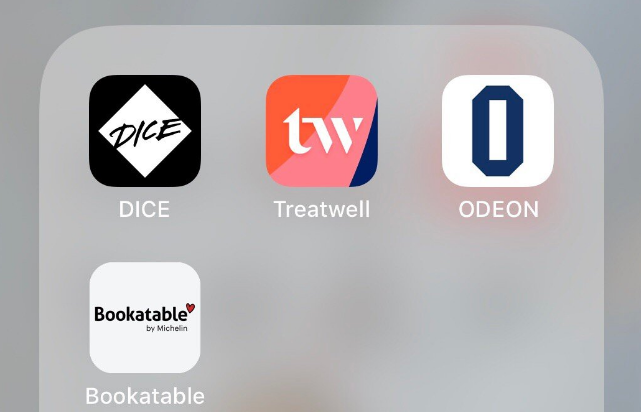Launch the Bookatable app
The height and width of the screenshot is (412, 641).
click(145, 318)
